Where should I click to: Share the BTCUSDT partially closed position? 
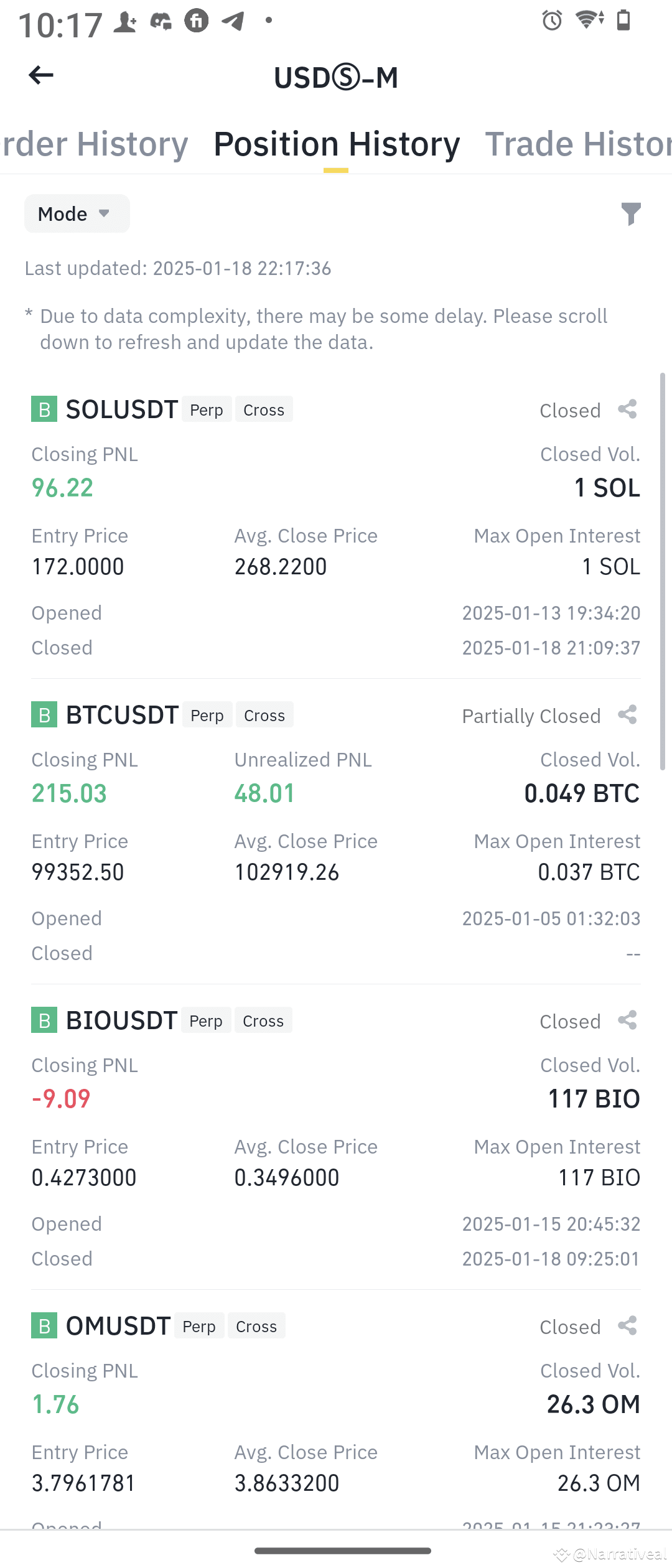[x=627, y=715]
